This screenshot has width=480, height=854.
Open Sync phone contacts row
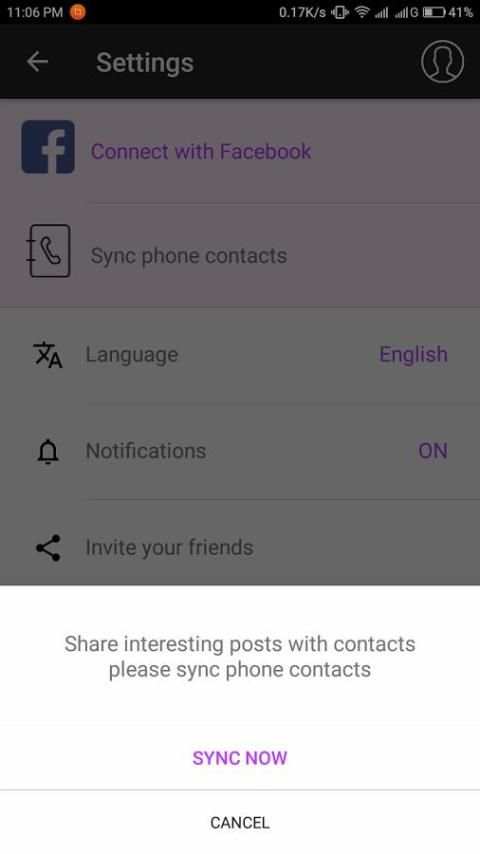240,255
